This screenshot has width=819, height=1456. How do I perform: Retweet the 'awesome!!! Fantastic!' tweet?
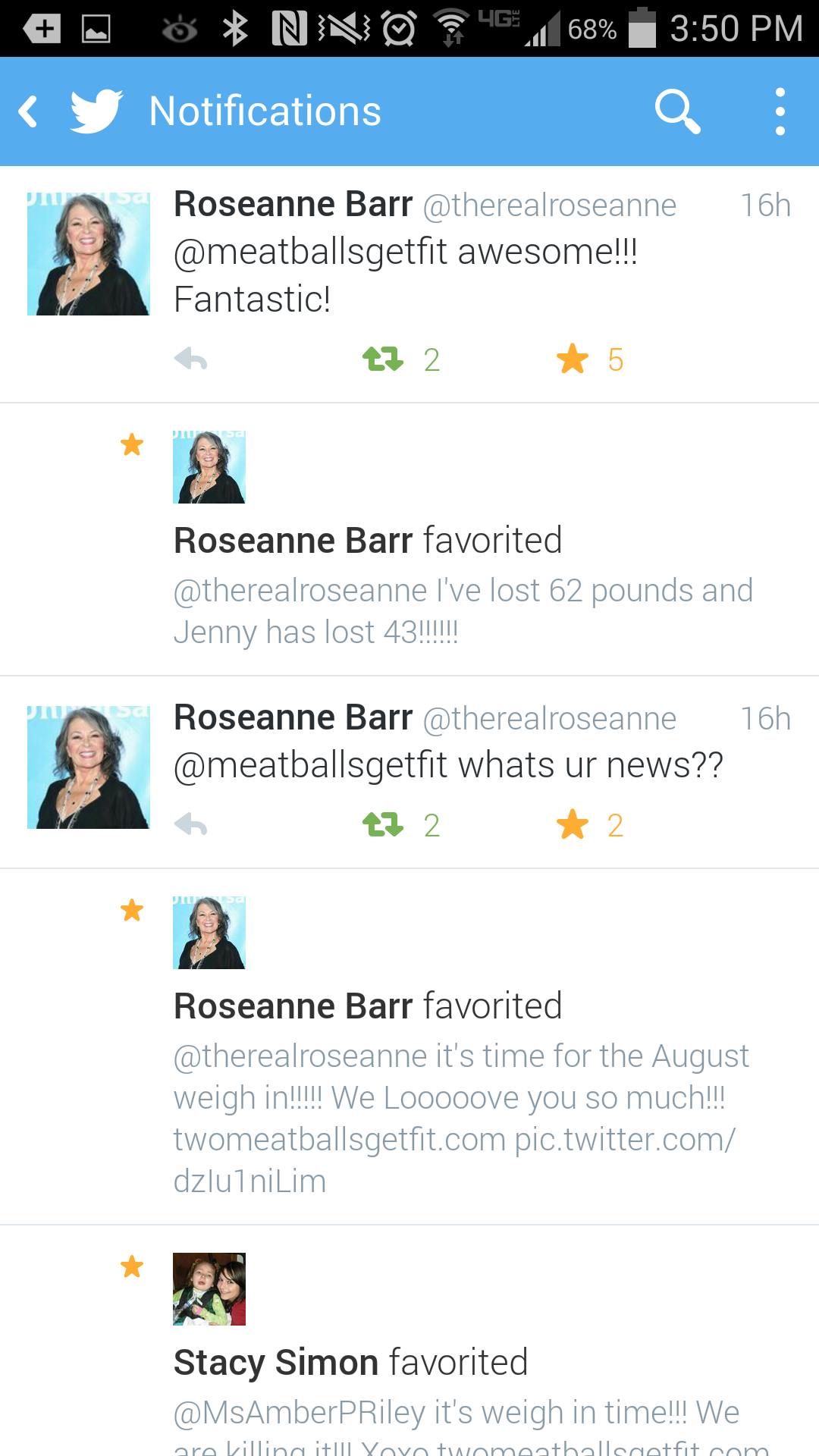point(383,359)
